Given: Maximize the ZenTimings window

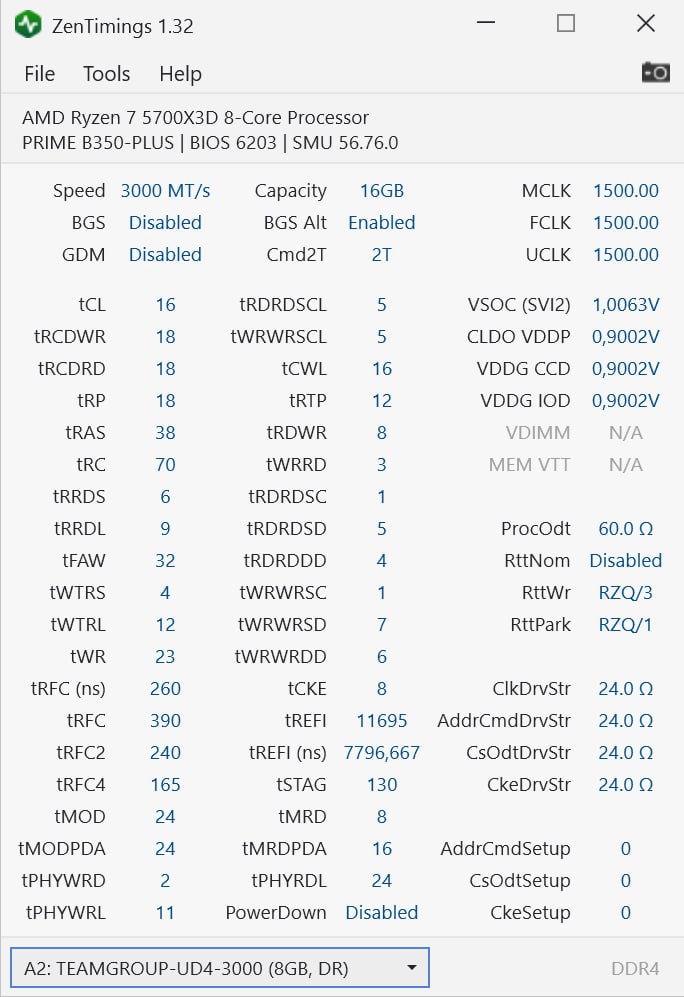Looking at the screenshot, I should click(x=566, y=24).
